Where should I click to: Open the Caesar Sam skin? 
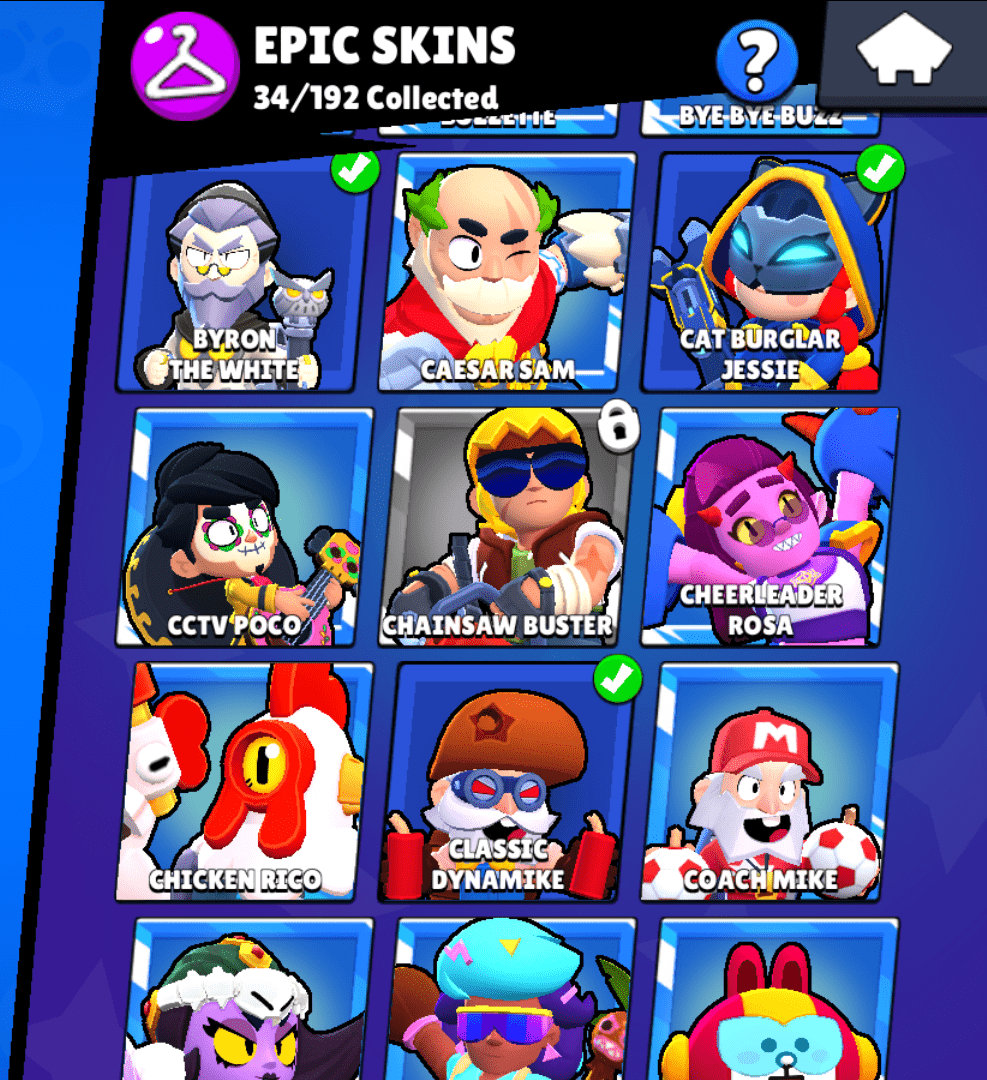pos(508,273)
